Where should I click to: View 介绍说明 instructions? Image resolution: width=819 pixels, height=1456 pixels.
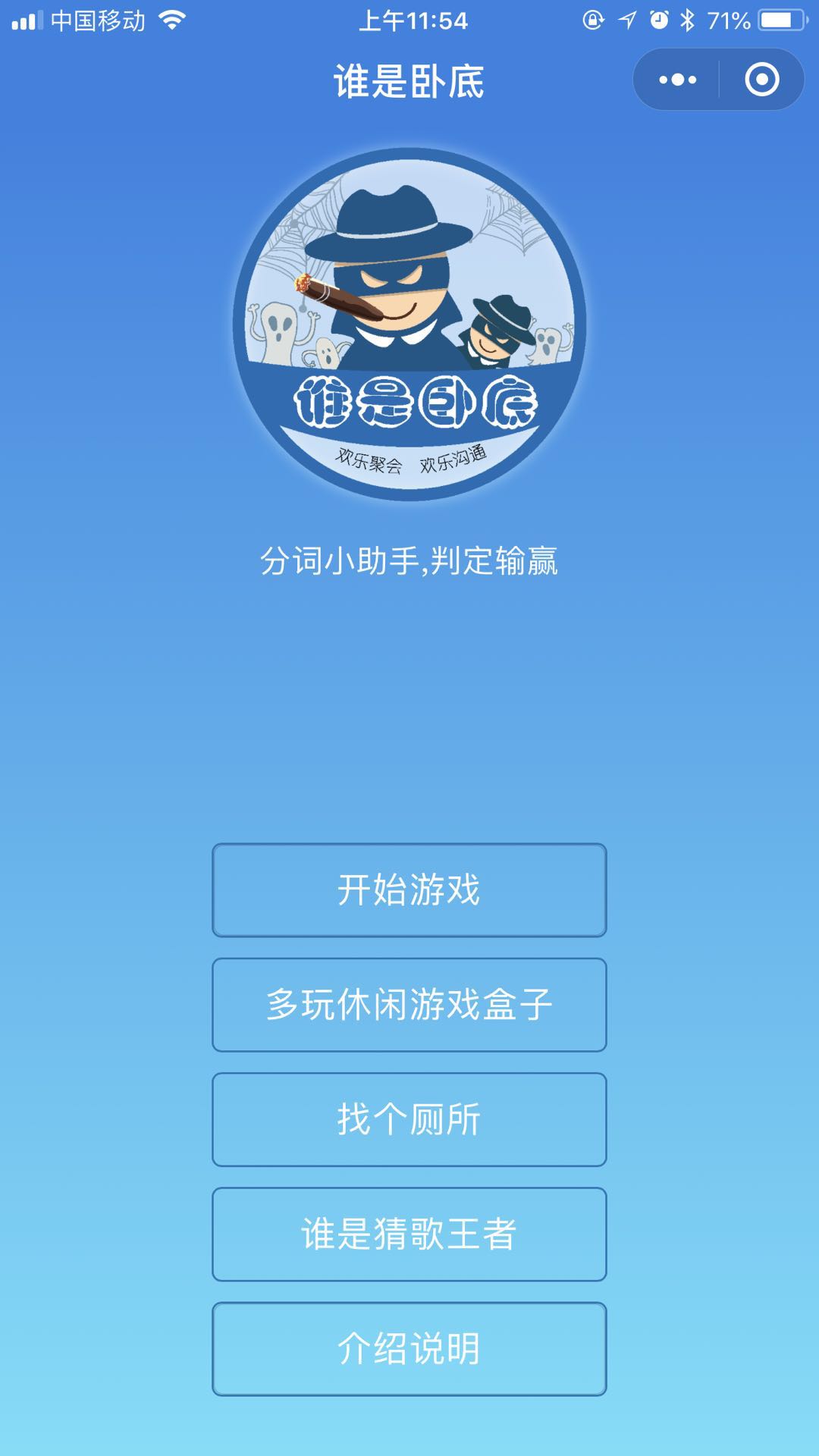coord(409,1349)
